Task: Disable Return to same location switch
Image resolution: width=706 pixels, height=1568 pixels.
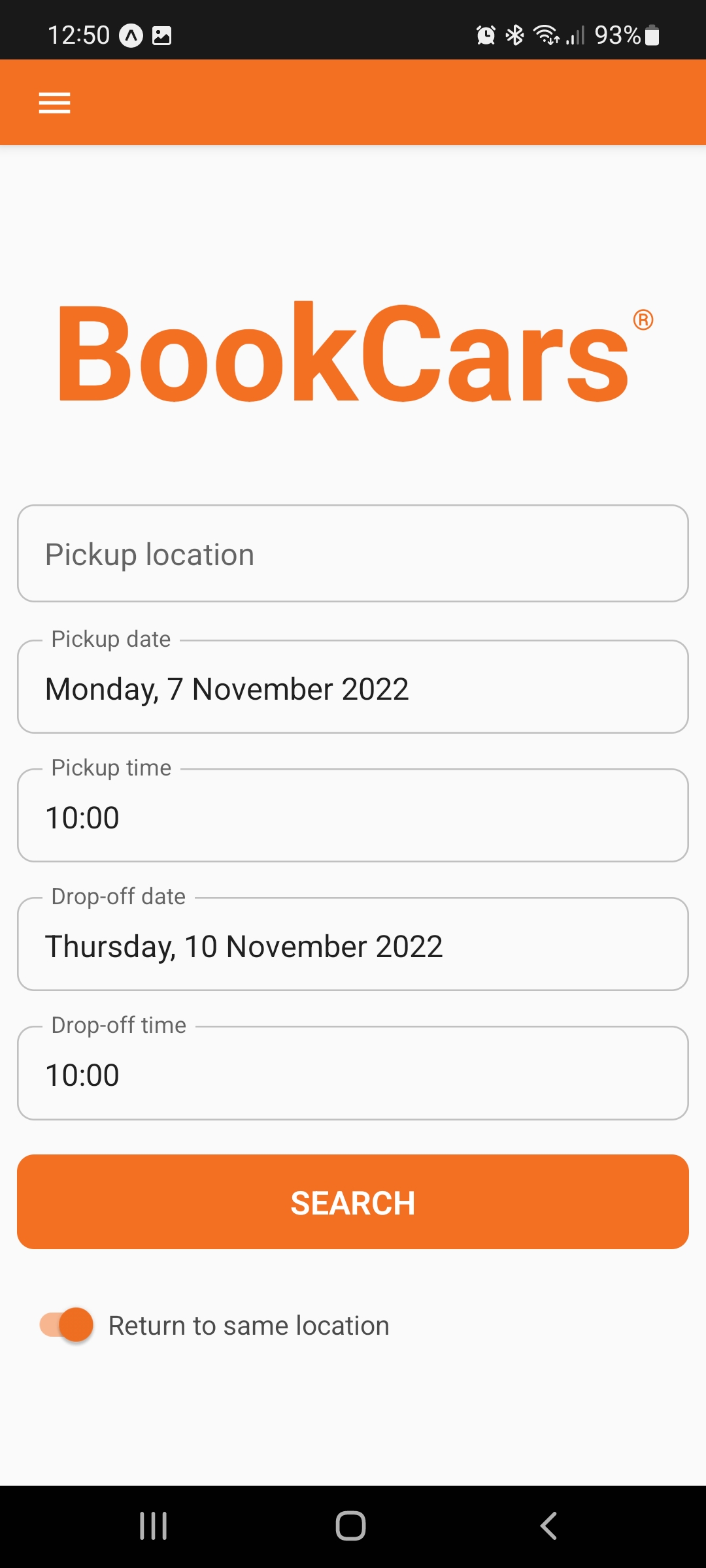Action: 67,1325
